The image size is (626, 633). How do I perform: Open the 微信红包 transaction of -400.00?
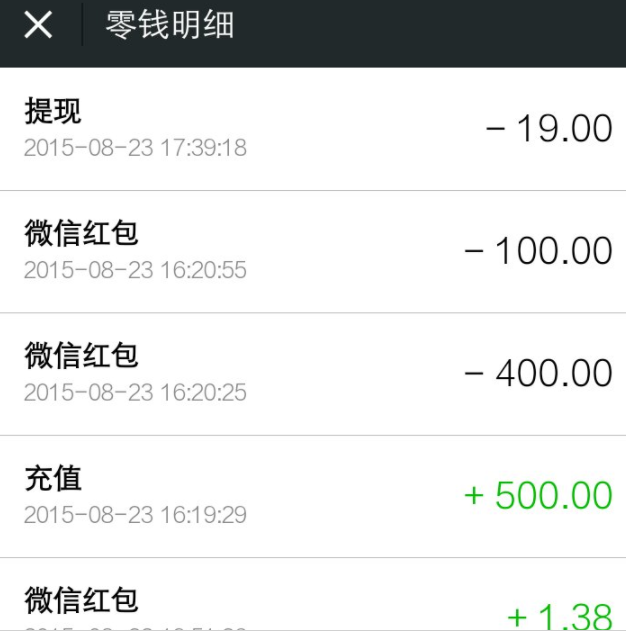[x=312, y=373]
